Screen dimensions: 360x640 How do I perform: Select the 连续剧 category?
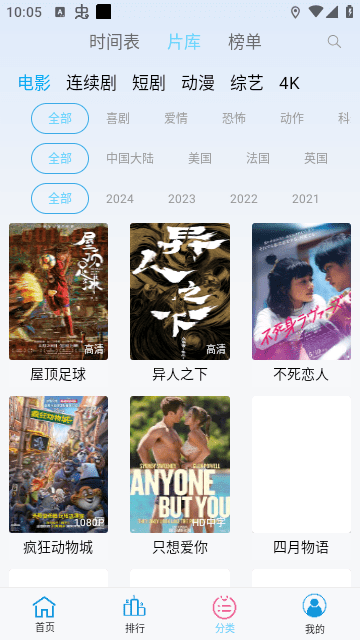tap(91, 83)
